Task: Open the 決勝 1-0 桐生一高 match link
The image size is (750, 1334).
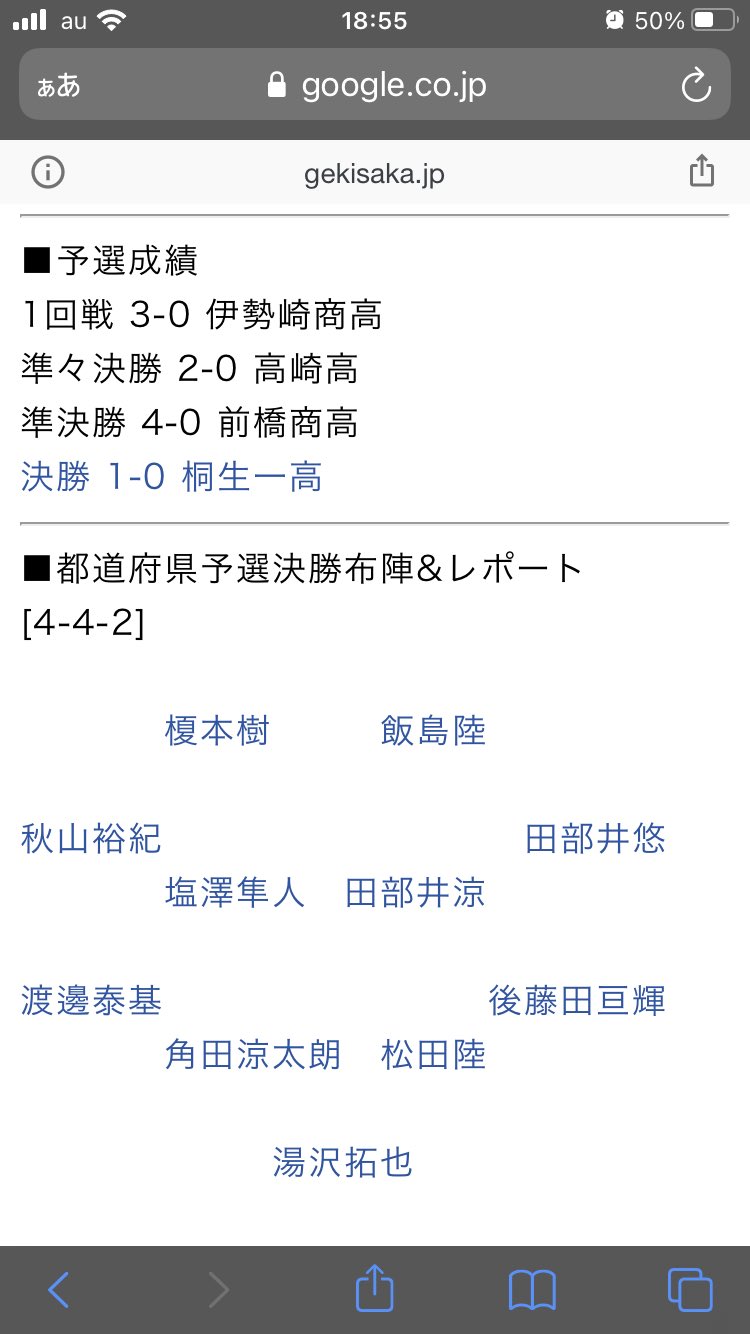Action: pyautogui.click(x=171, y=477)
